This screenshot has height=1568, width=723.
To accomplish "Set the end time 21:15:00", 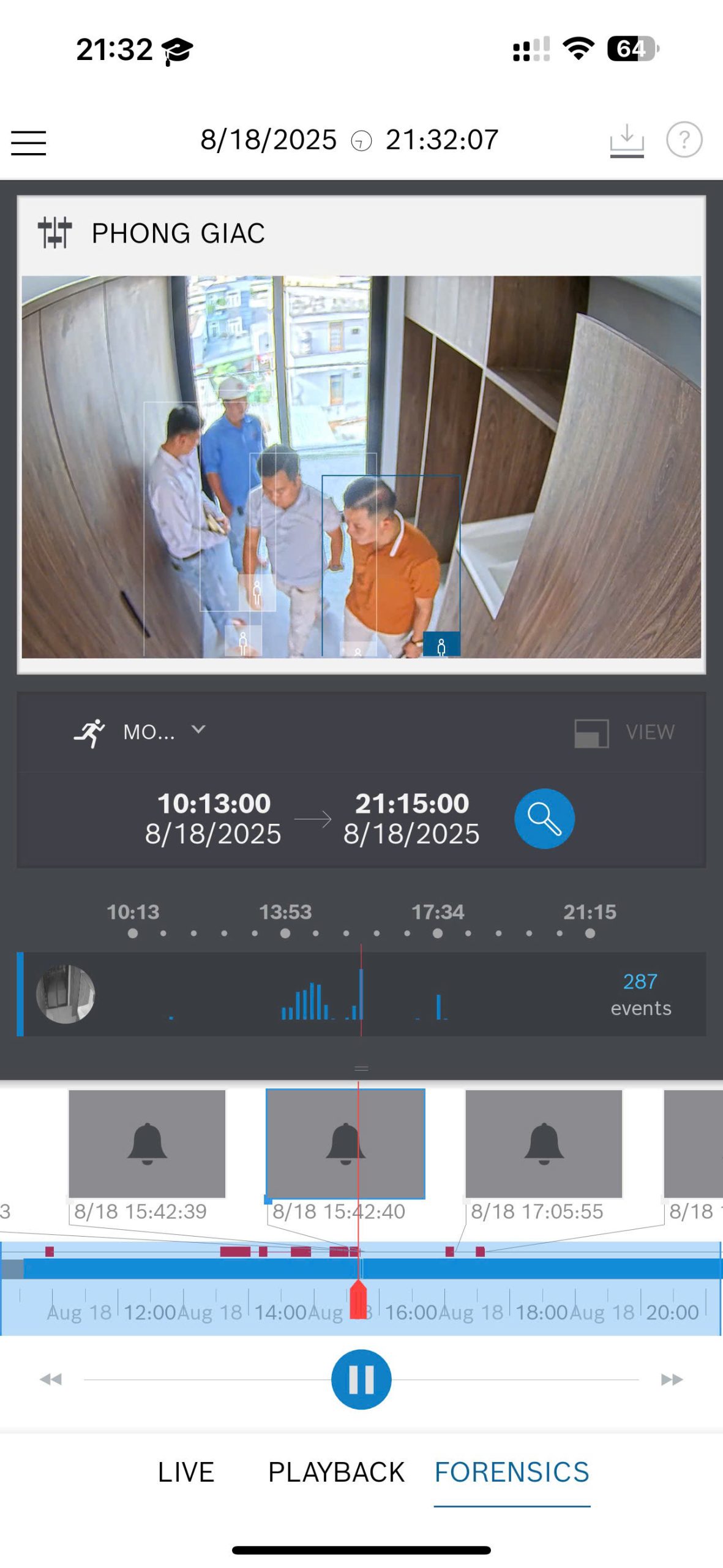I will (x=411, y=818).
